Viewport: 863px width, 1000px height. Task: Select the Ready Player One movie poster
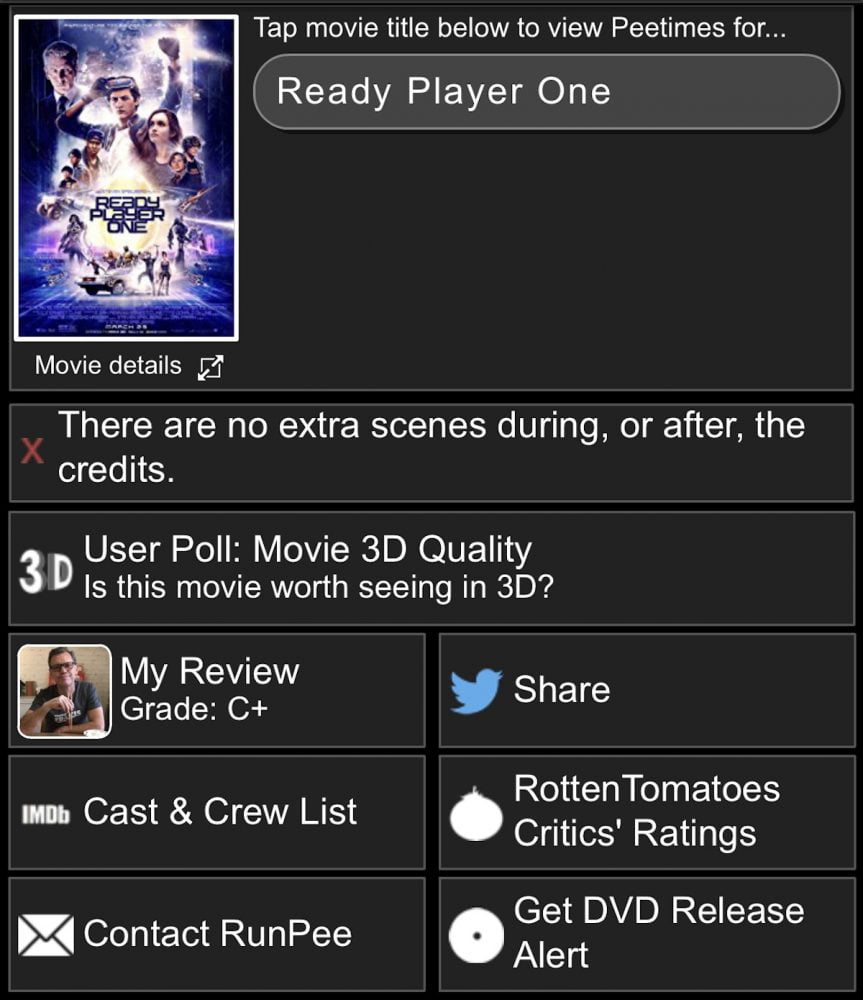[x=128, y=175]
